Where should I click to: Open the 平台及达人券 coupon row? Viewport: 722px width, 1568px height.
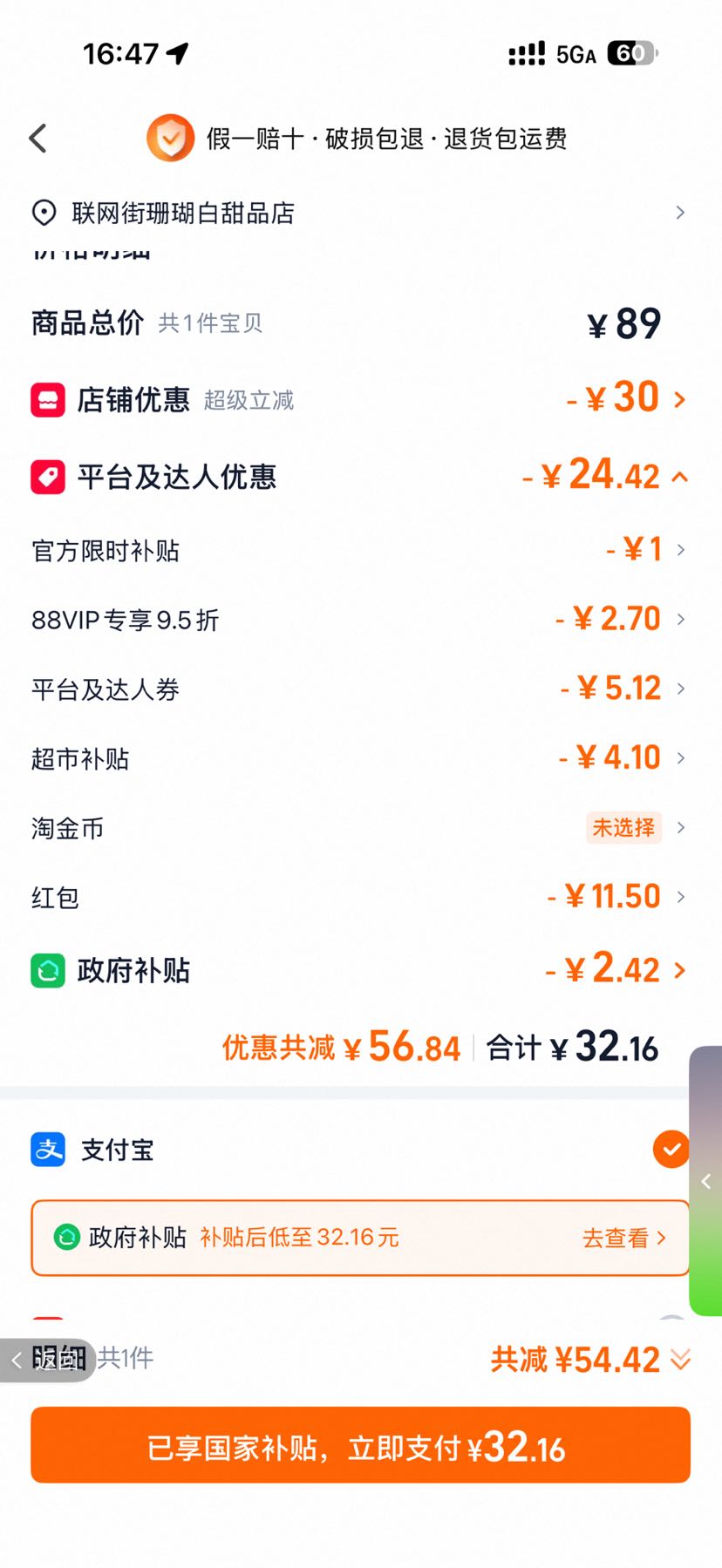[360, 689]
